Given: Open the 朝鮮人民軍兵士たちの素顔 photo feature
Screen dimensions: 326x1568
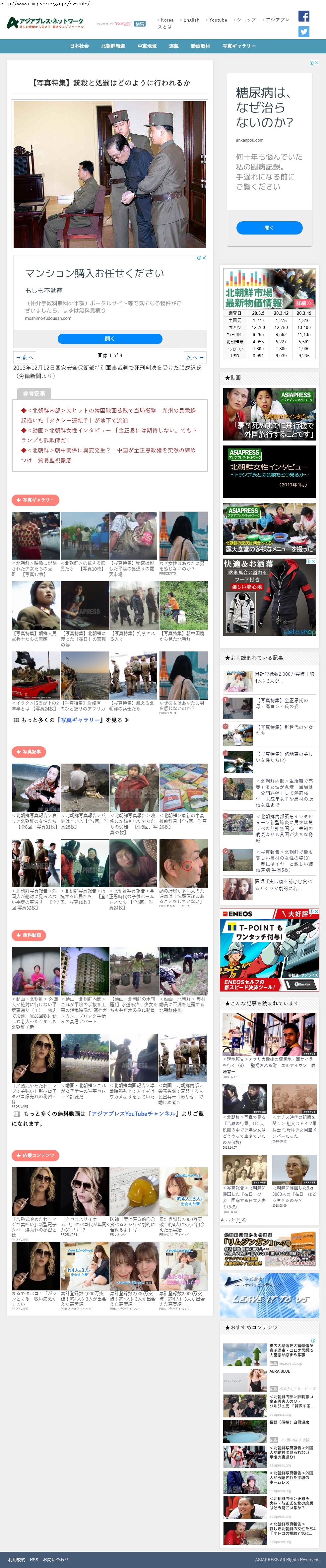Looking at the screenshot, I should [x=35, y=636].
